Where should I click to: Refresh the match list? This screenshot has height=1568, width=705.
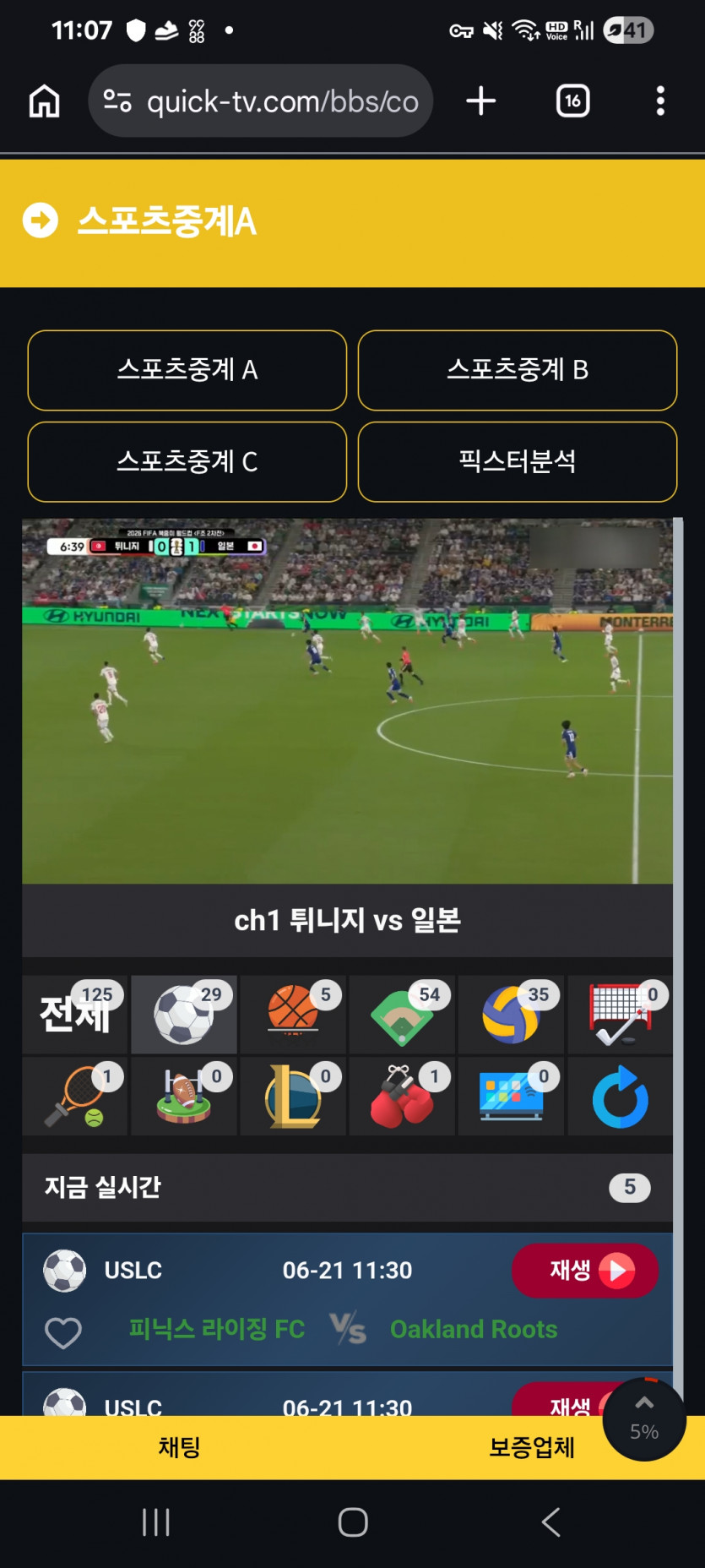coord(620,1097)
